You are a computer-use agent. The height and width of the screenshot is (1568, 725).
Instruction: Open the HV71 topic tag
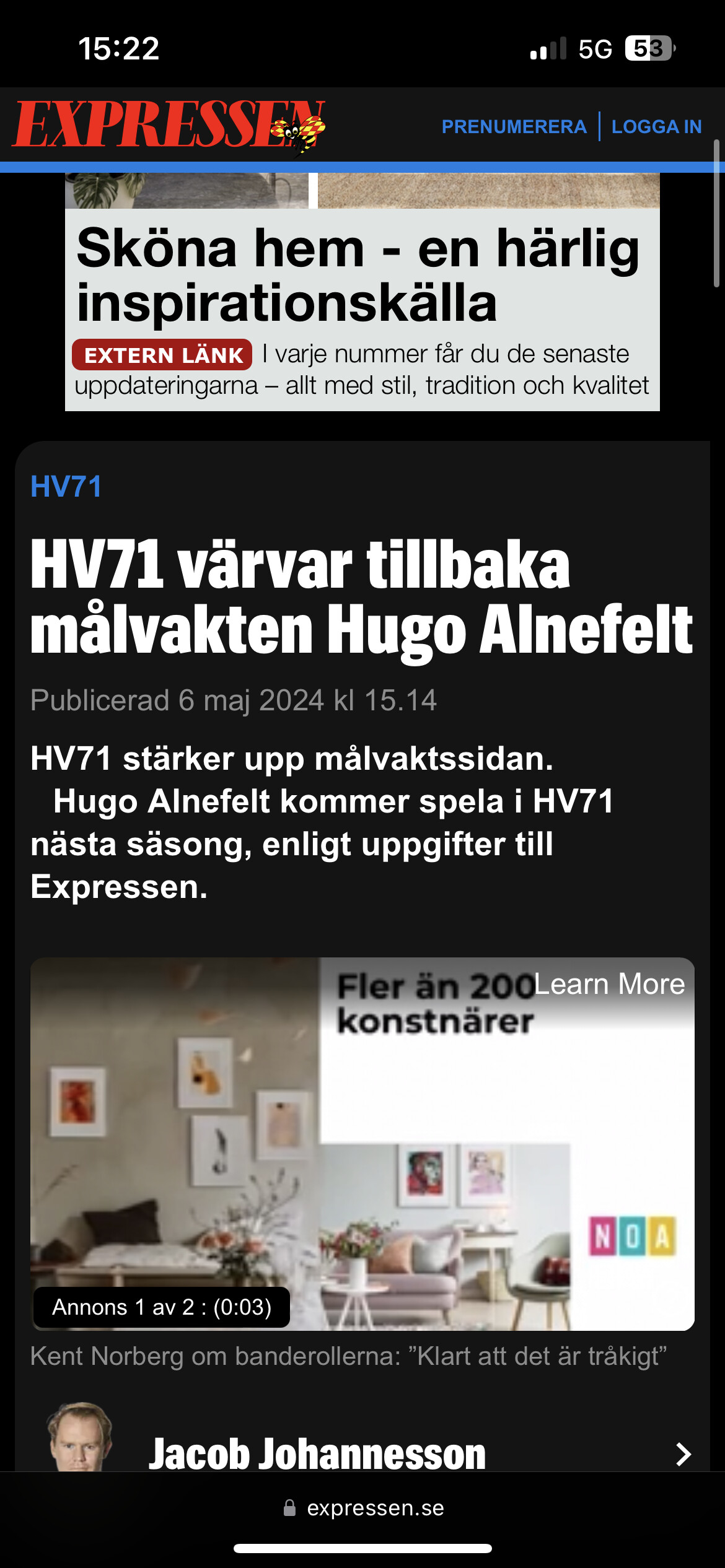(x=66, y=486)
